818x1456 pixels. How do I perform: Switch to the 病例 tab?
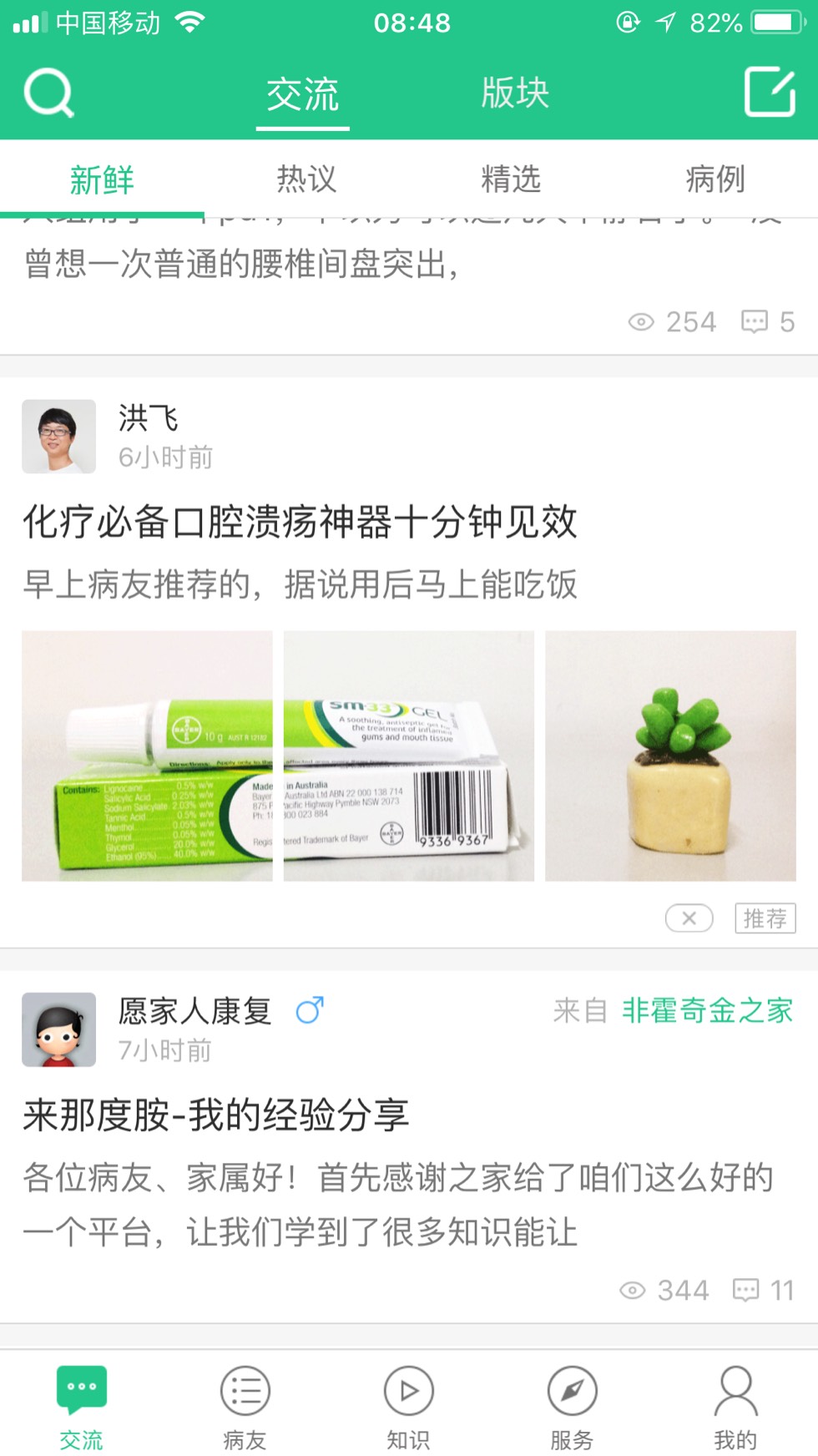tap(715, 179)
